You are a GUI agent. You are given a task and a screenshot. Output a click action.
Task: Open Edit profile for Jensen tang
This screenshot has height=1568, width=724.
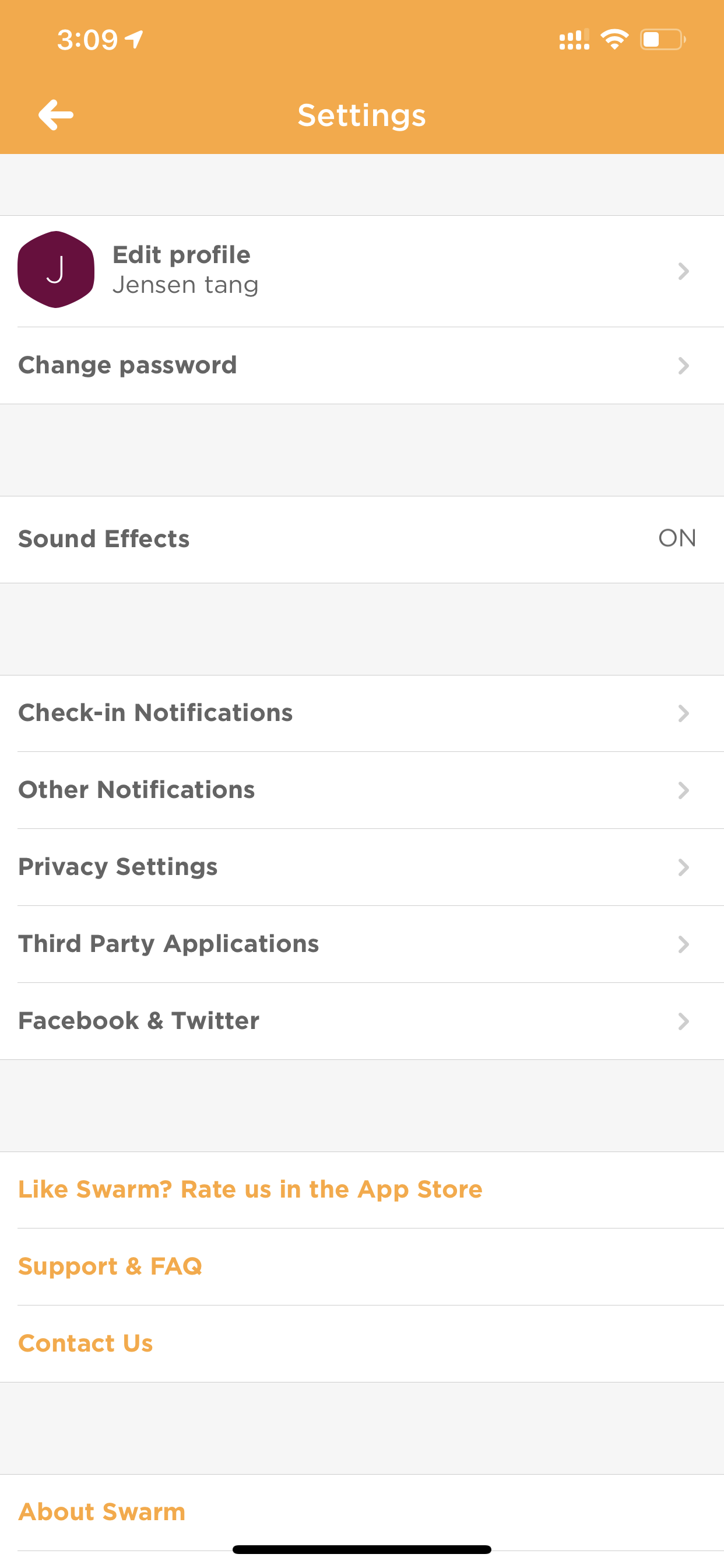click(362, 271)
